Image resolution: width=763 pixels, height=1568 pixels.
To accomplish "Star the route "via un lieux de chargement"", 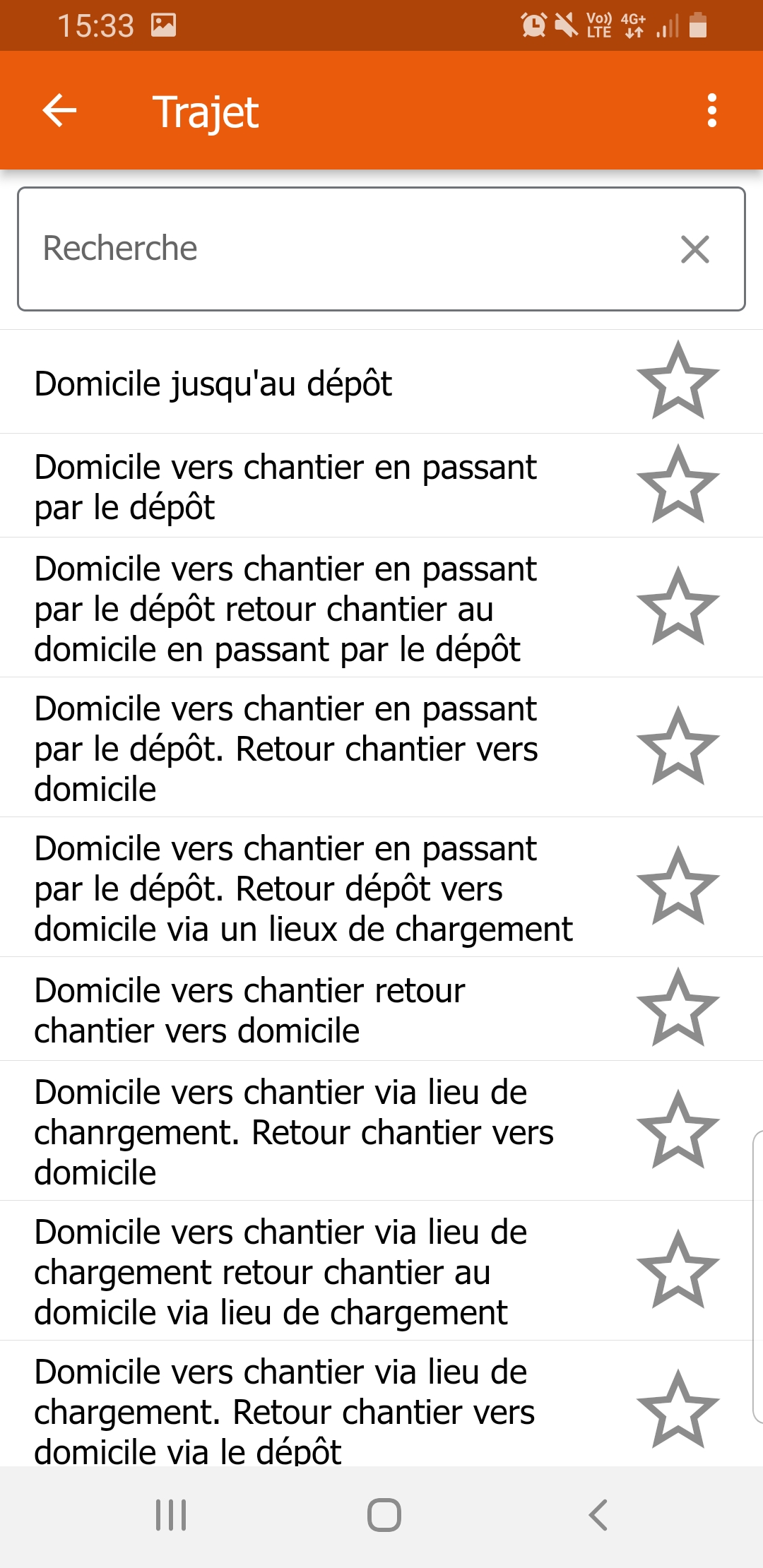I will 678,887.
